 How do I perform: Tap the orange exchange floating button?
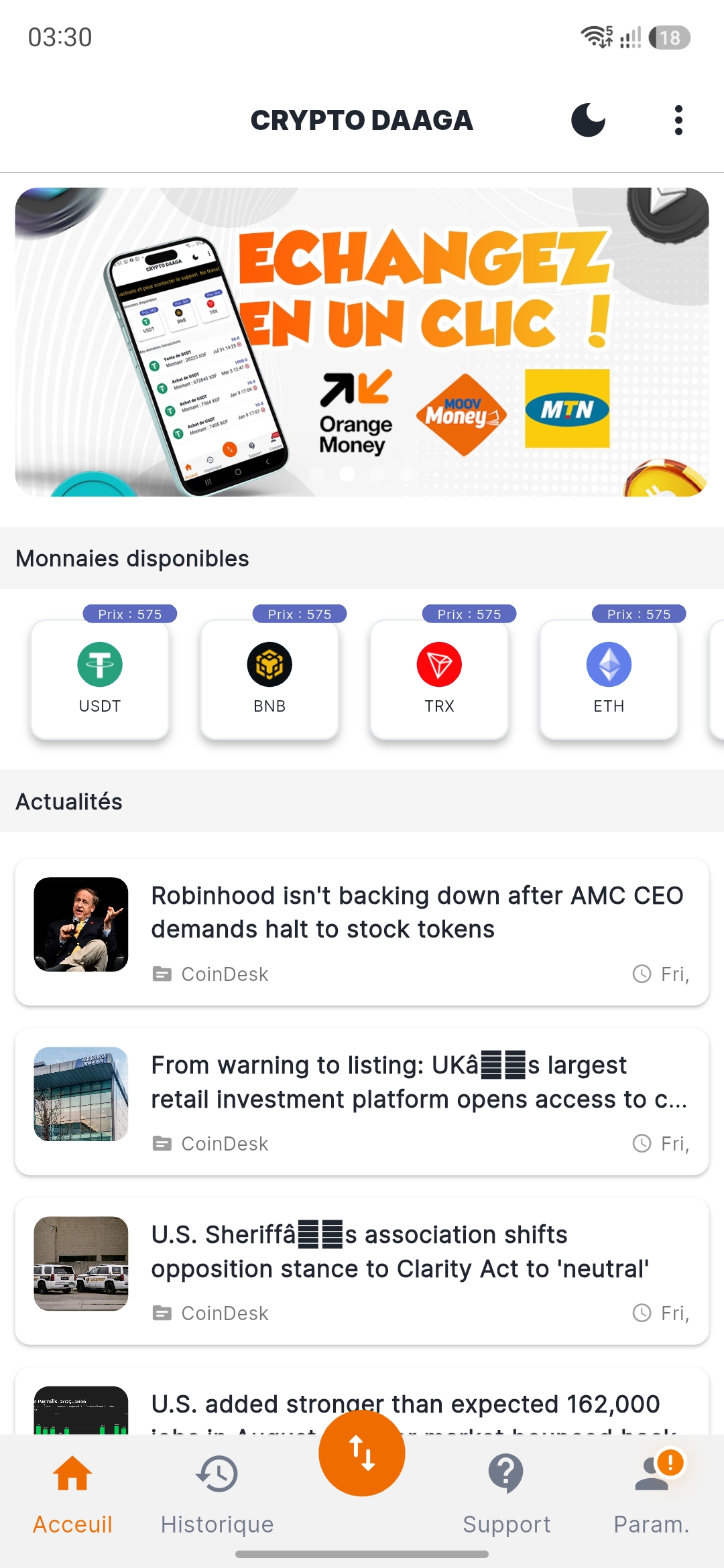[362, 1453]
